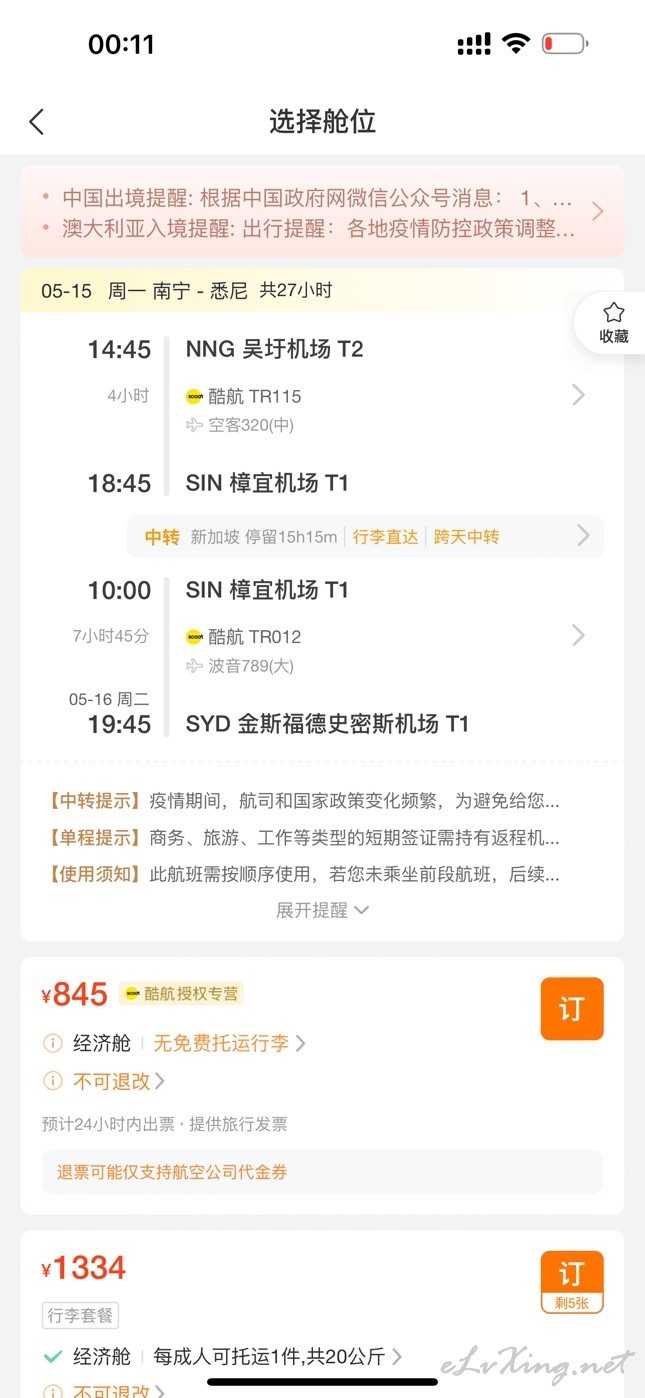Book the ¥845 economy fare
The height and width of the screenshot is (1398, 645).
tap(572, 1008)
